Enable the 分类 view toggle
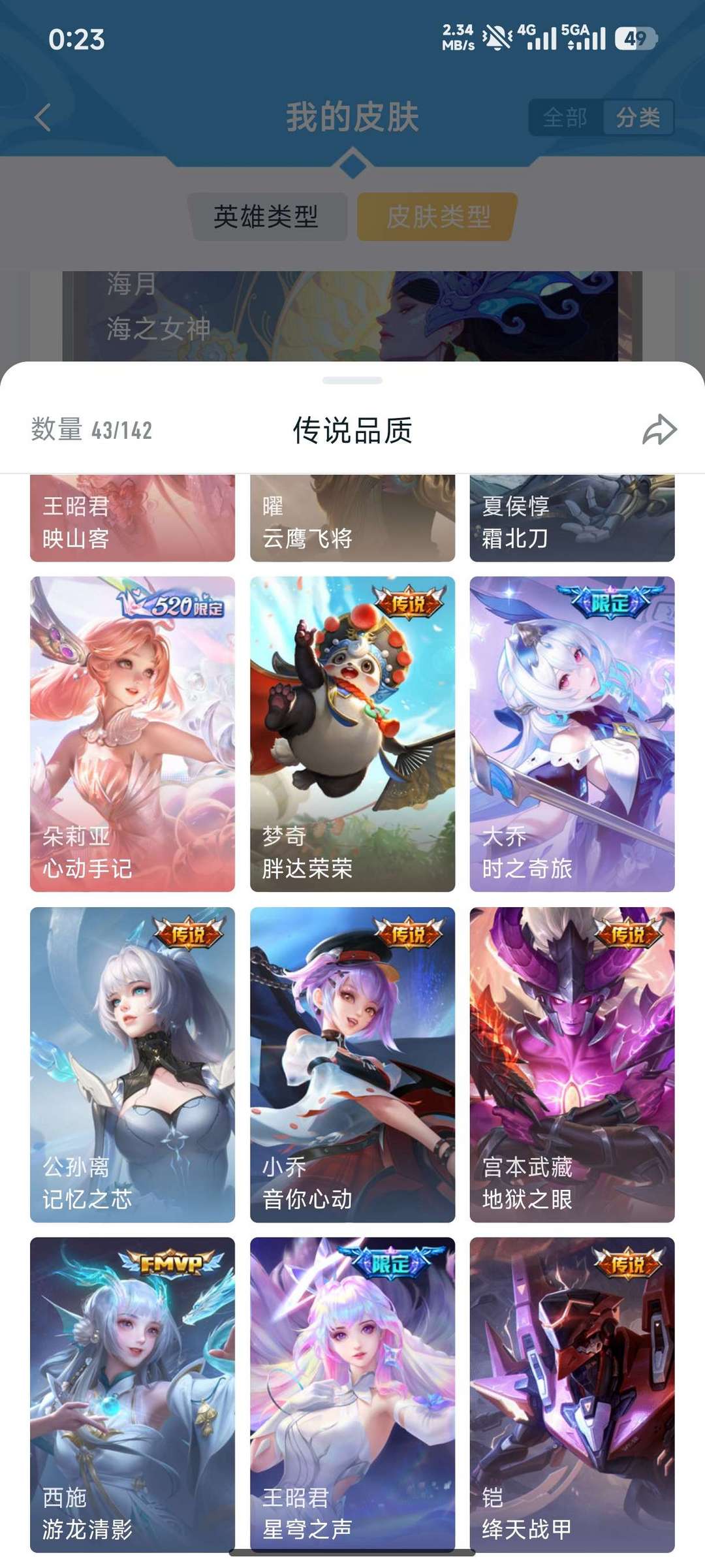This screenshot has height=1568, width=705. 638,118
